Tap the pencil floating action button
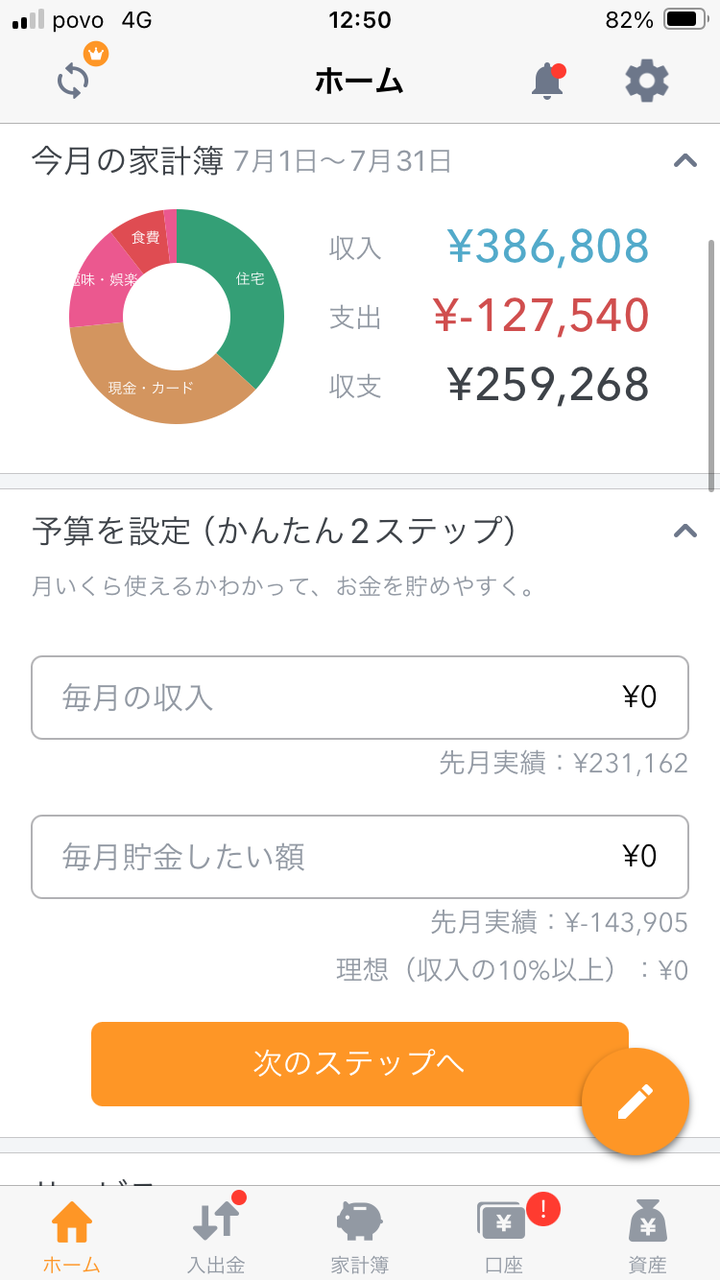 point(635,1102)
